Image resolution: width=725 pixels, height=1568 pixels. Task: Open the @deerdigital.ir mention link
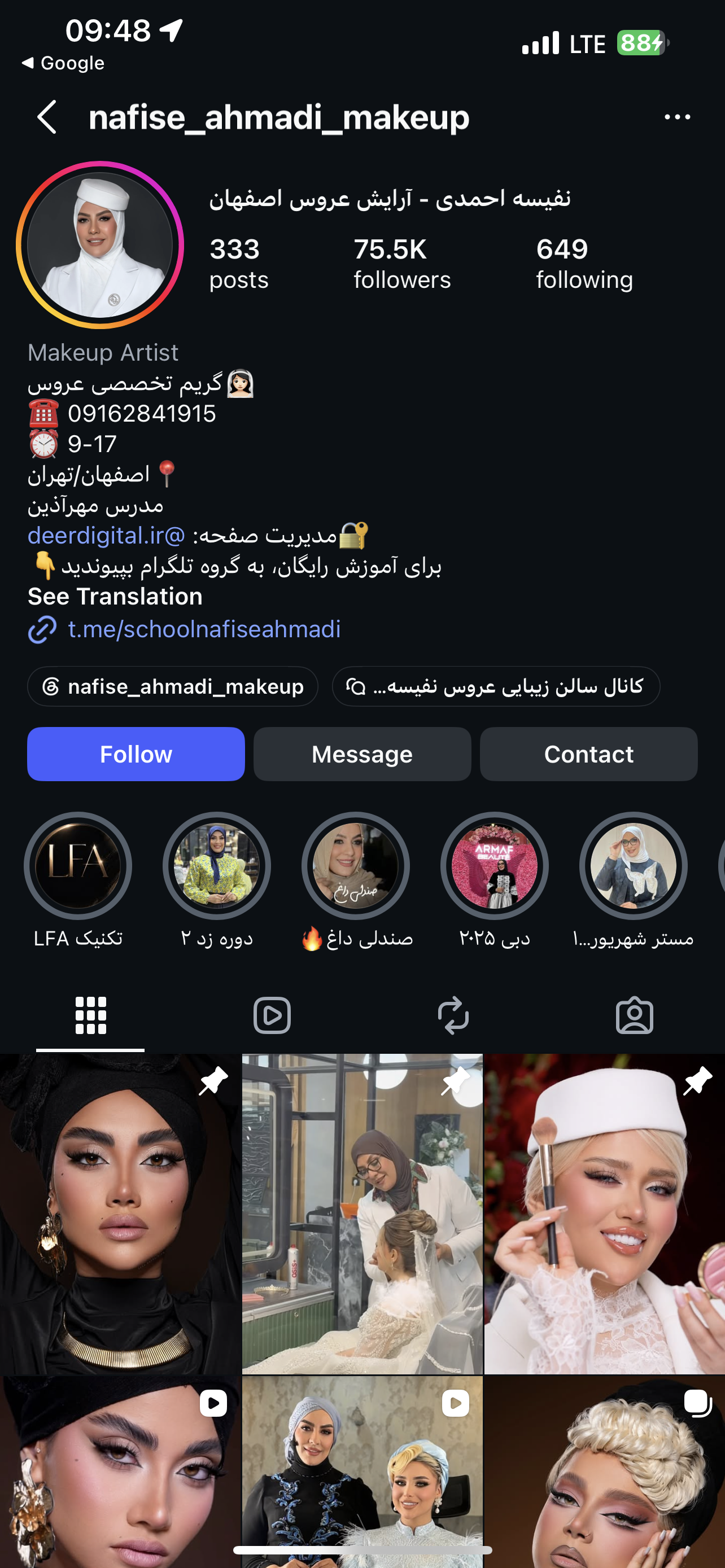107,535
